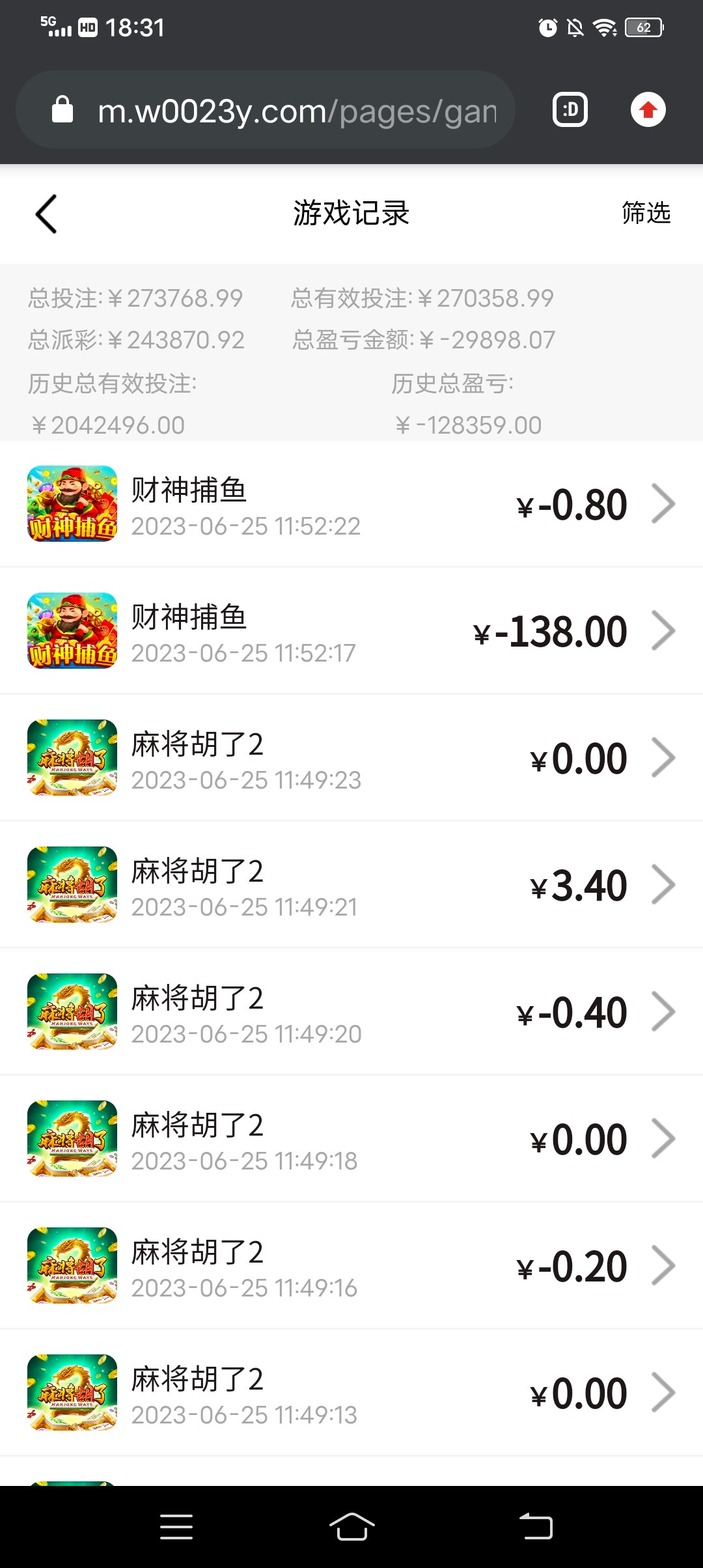Tap the alarm clock status bar icon
Image resolution: width=703 pixels, height=1568 pixels.
click(x=545, y=27)
